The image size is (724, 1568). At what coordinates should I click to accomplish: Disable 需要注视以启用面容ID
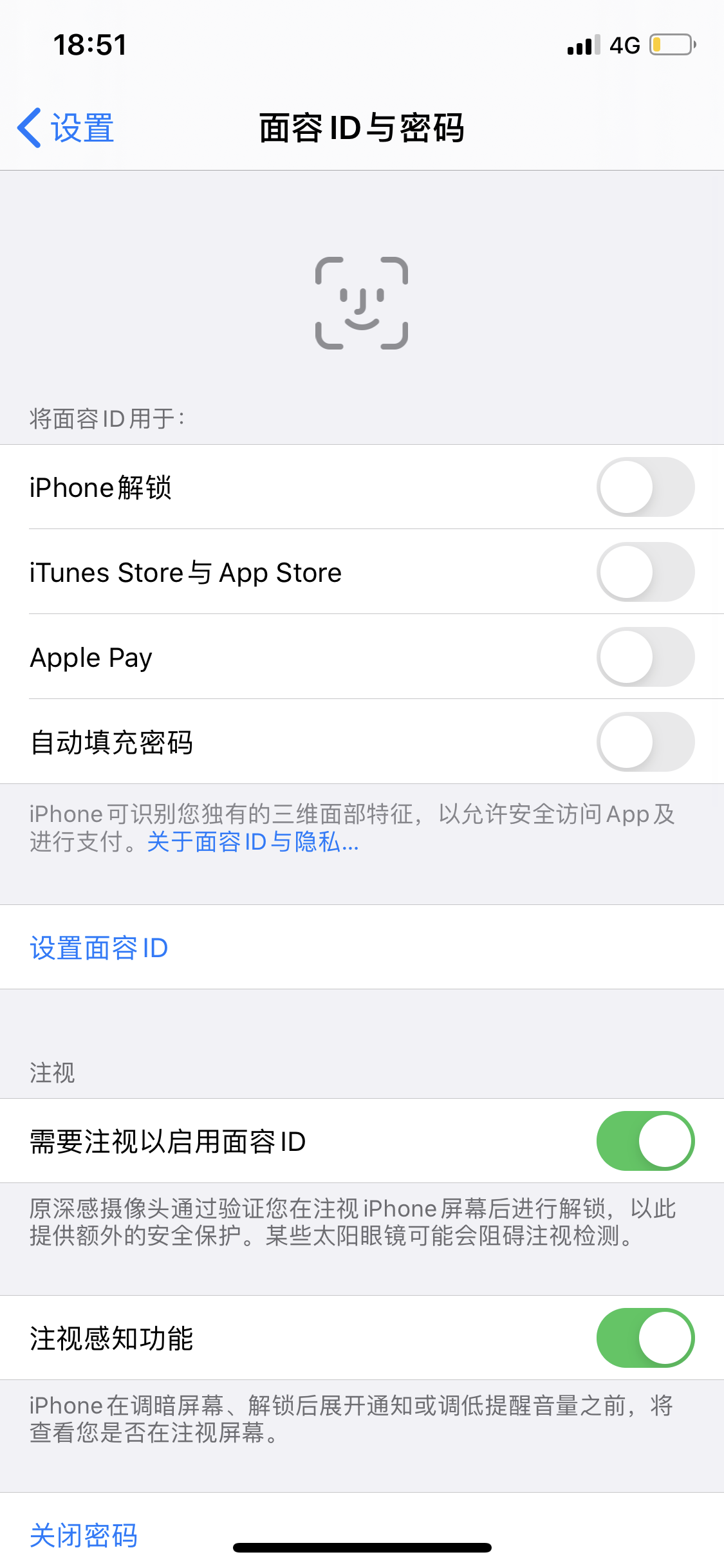point(645,1141)
